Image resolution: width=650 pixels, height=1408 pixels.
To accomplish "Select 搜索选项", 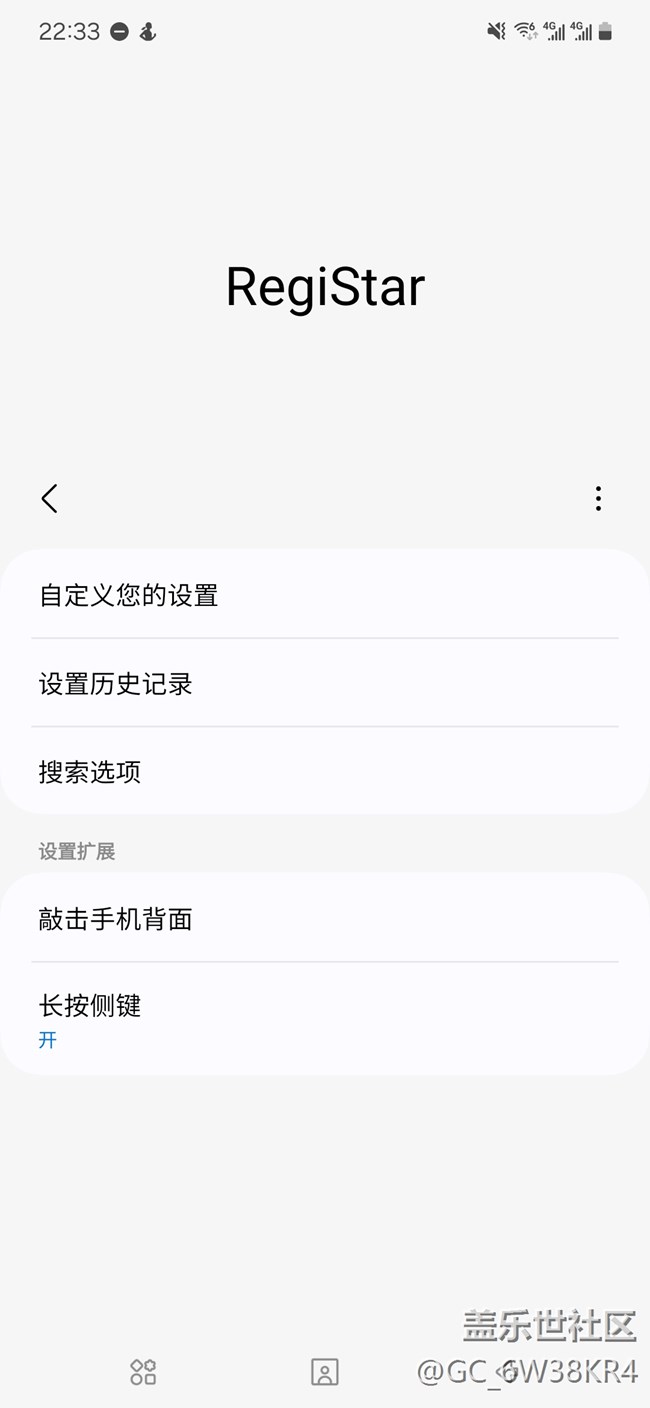I will tap(325, 772).
